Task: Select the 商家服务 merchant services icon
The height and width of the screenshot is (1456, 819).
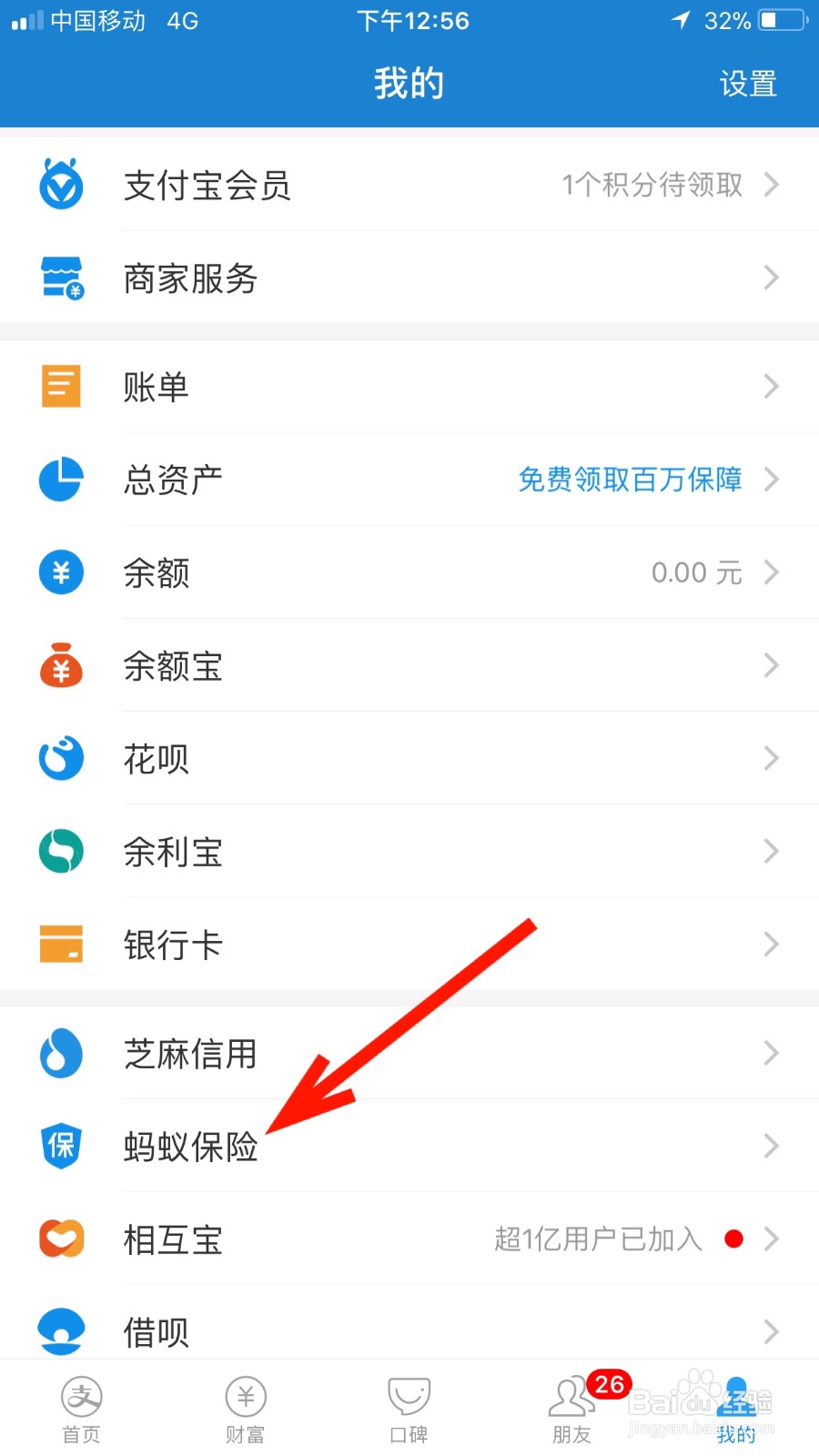Action: click(x=61, y=278)
